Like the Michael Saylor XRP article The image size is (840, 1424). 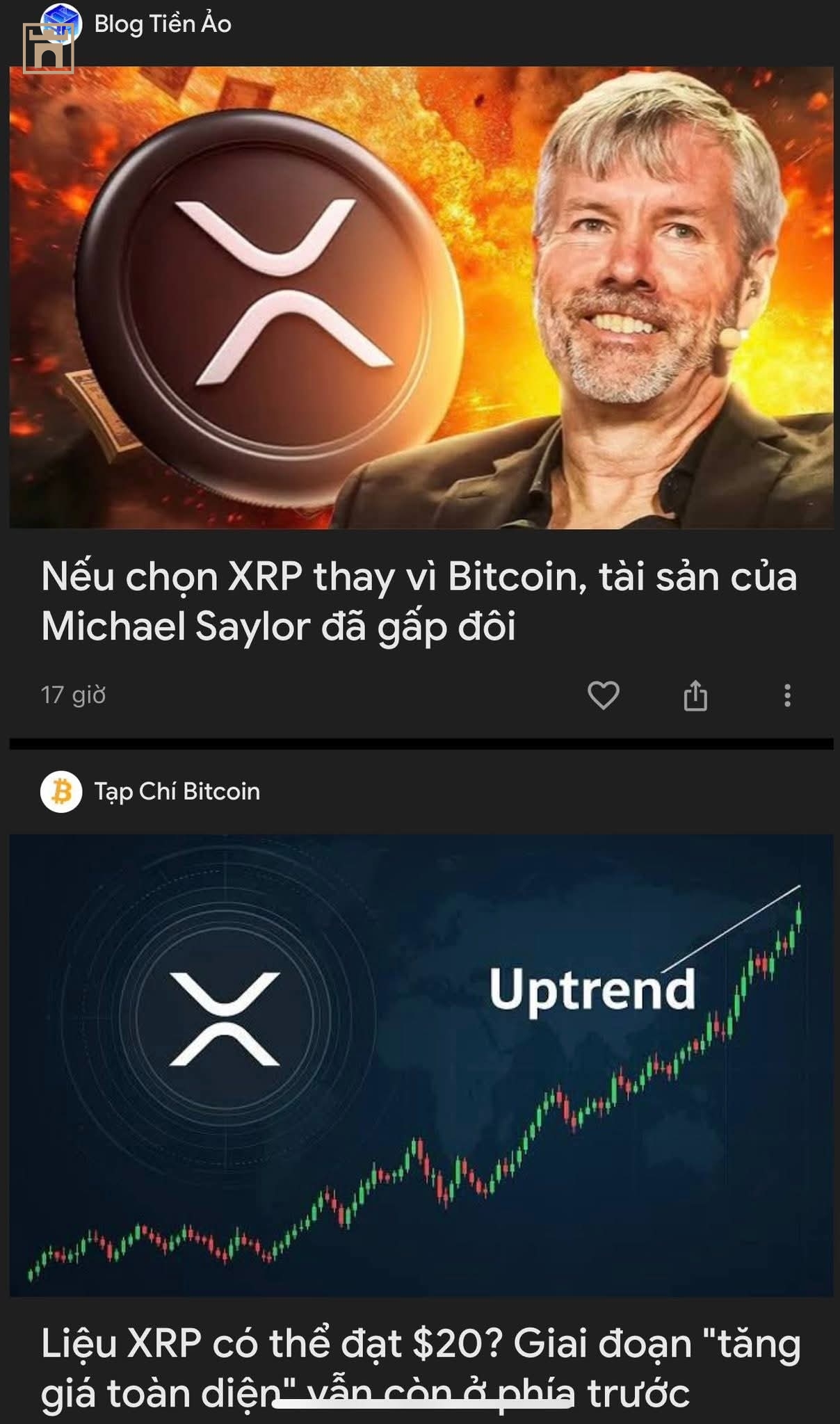(x=603, y=695)
